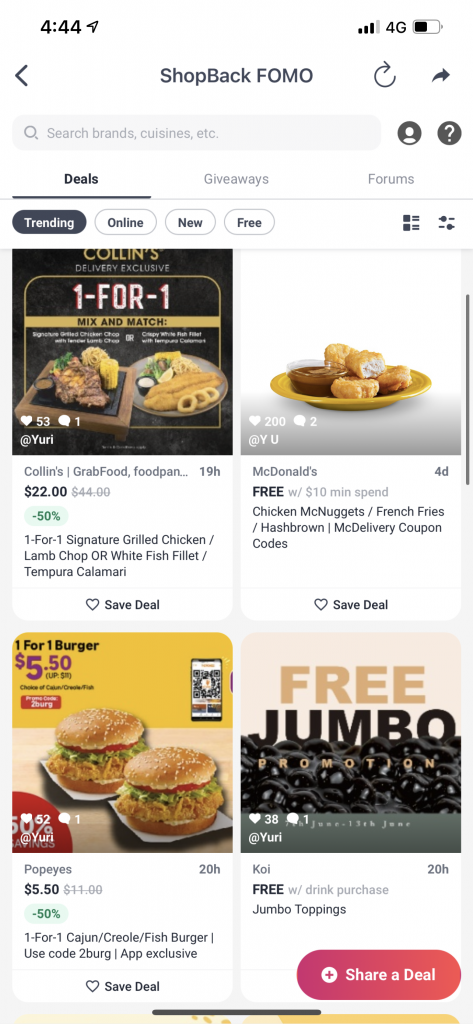Filter deals by New
The width and height of the screenshot is (473, 1024).
tap(190, 222)
